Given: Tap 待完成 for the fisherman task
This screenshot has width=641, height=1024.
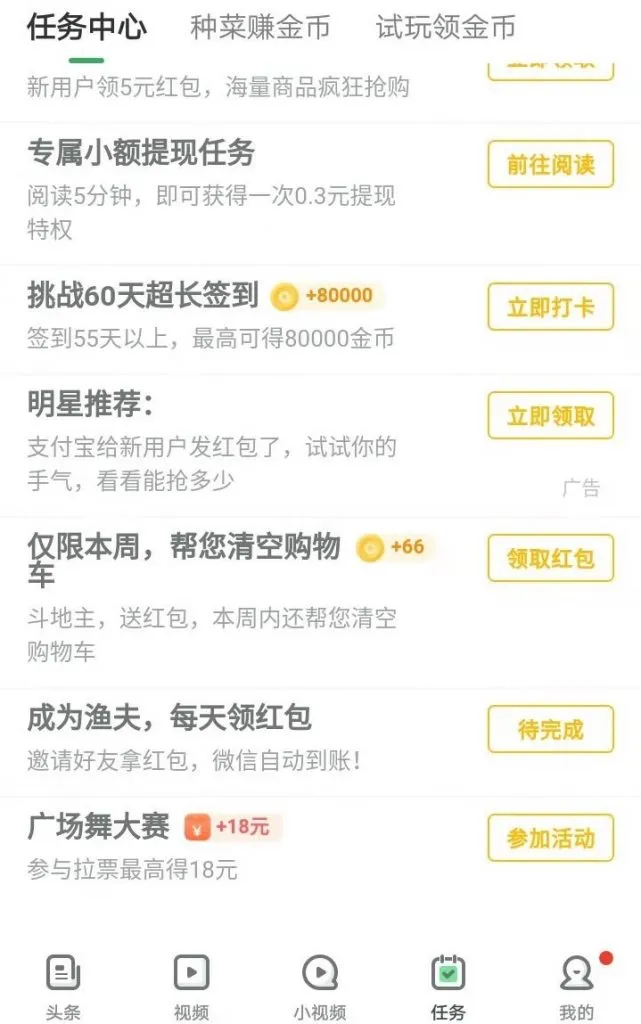Looking at the screenshot, I should (550, 729).
